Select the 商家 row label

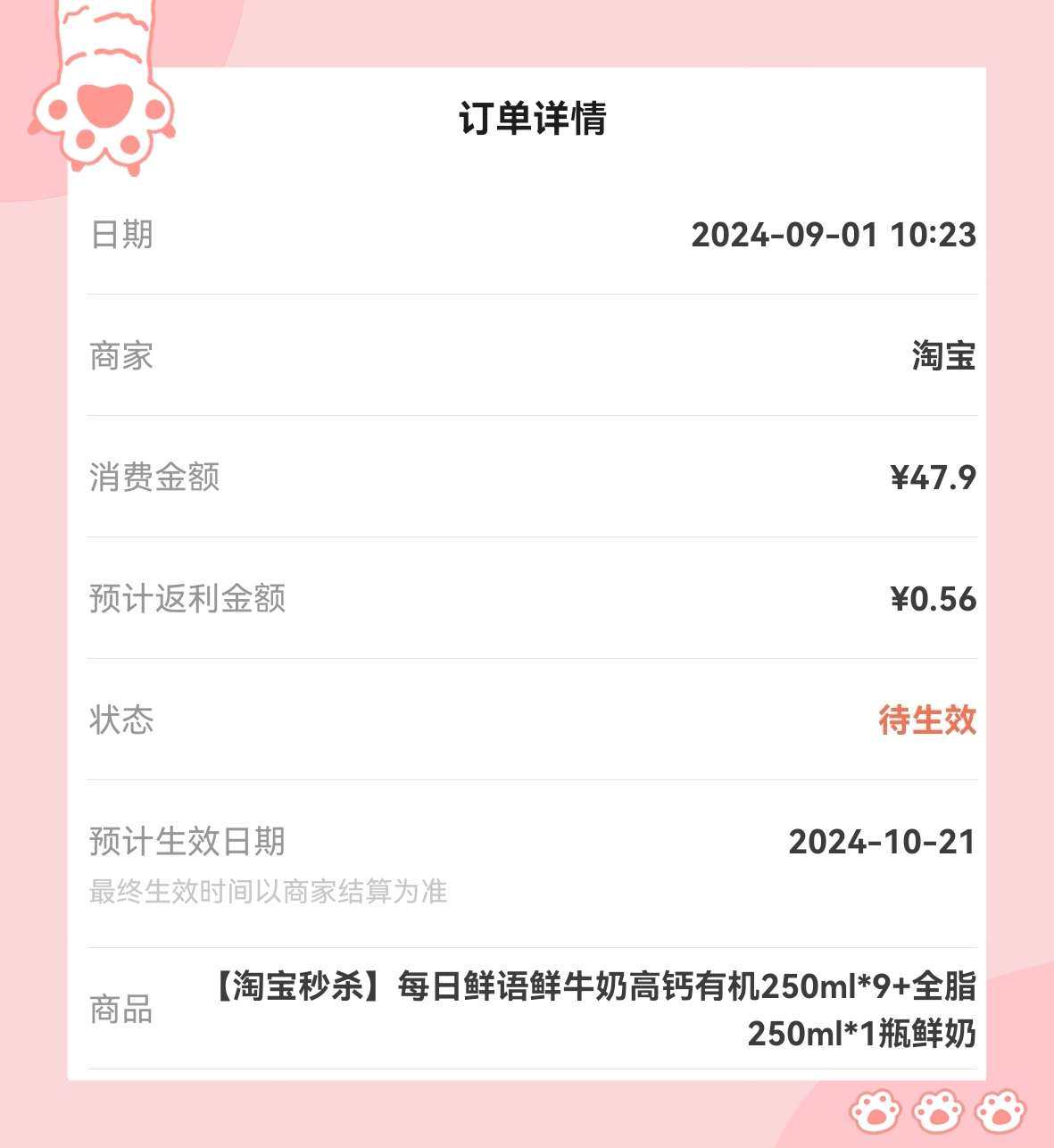tap(120, 357)
